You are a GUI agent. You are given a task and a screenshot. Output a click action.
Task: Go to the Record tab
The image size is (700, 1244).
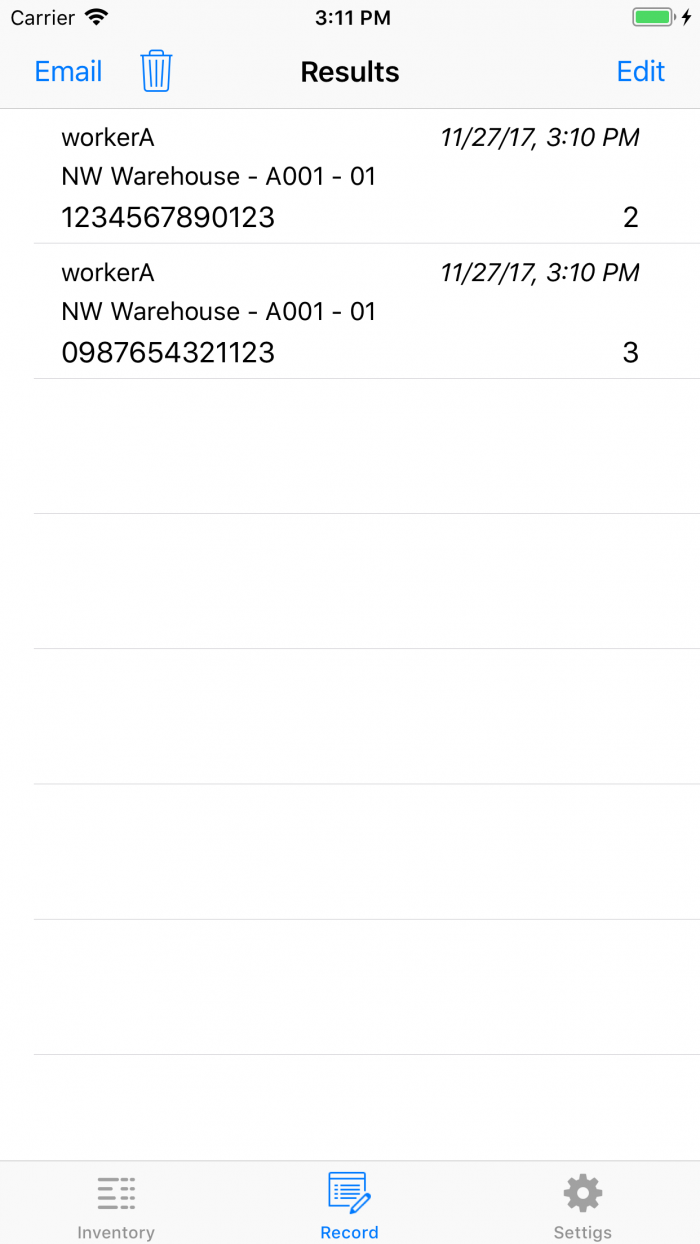click(x=349, y=1204)
